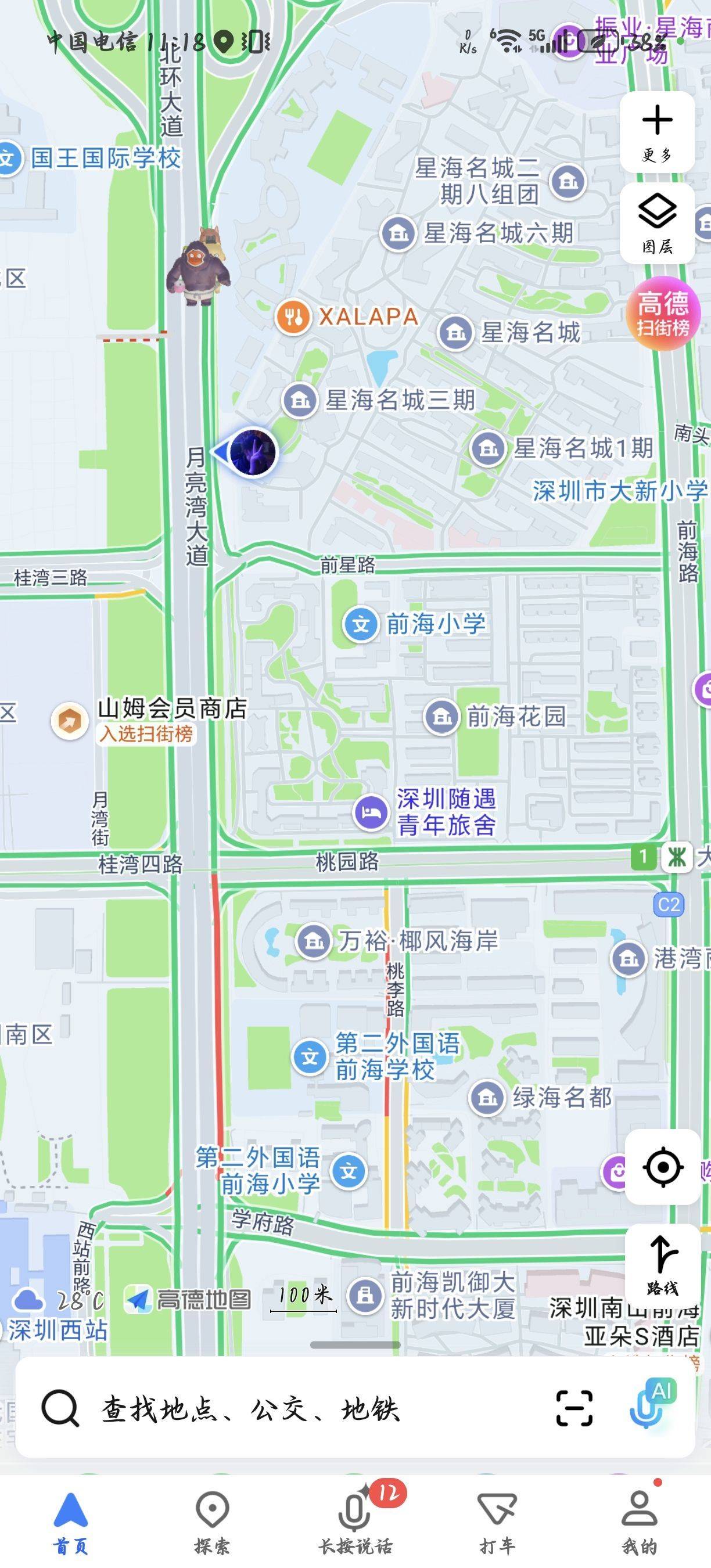Viewport: 711px width, 1568px height.
Task: Open the 前海小学 school marker
Action: click(x=361, y=624)
